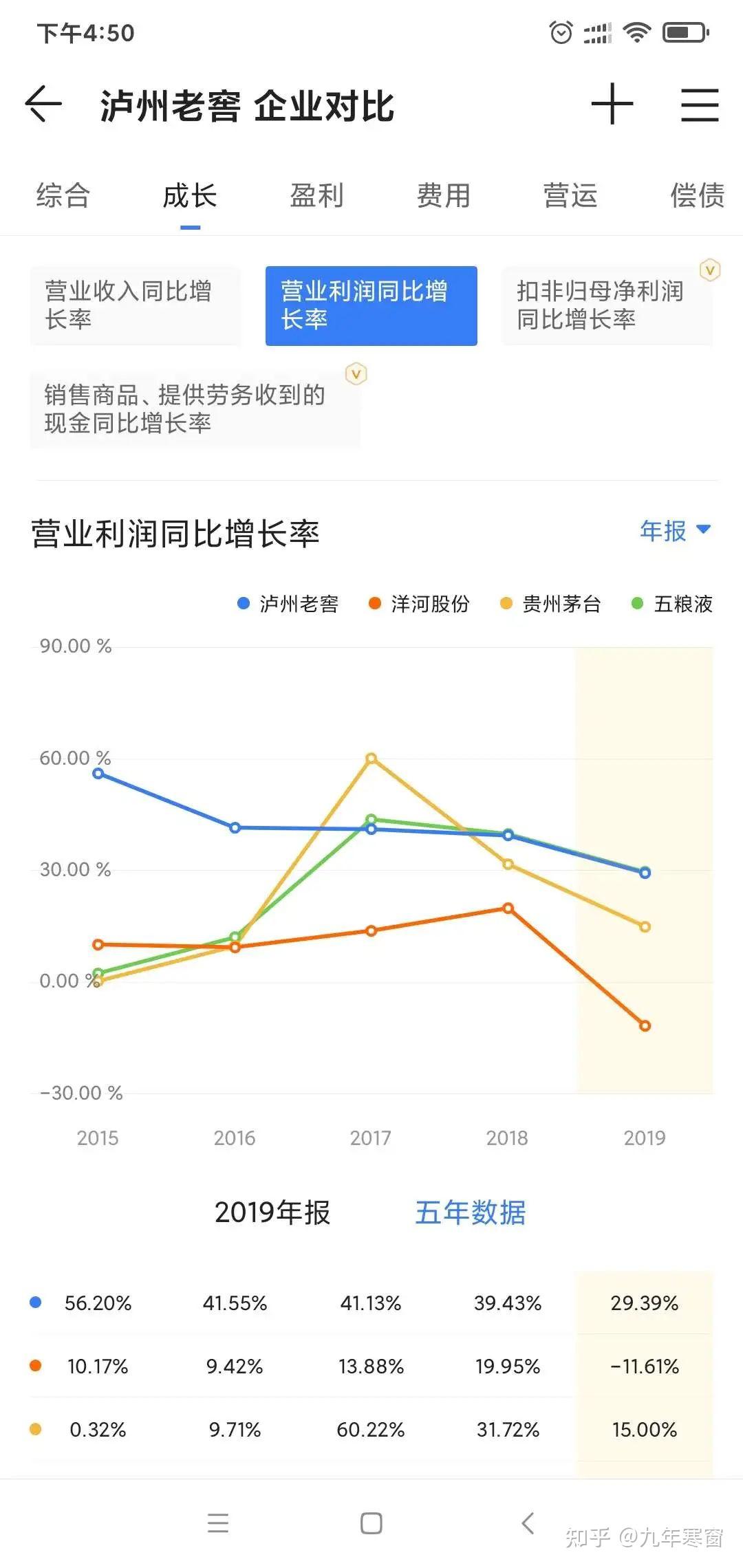Open the three-line menu at top right
The image size is (743, 1568).
pyautogui.click(x=700, y=105)
